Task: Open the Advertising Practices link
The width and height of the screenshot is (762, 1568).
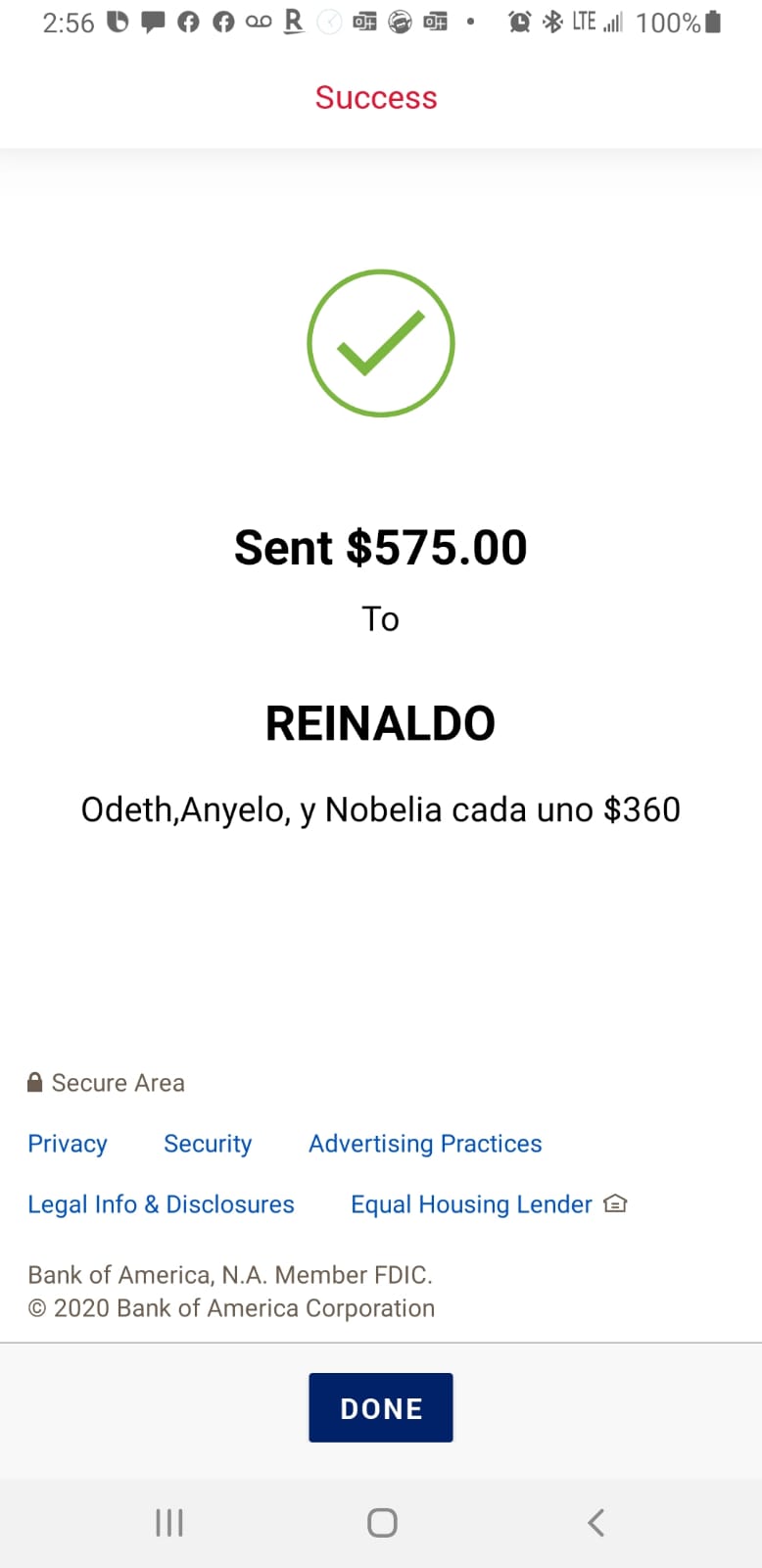Action: pos(425,1144)
